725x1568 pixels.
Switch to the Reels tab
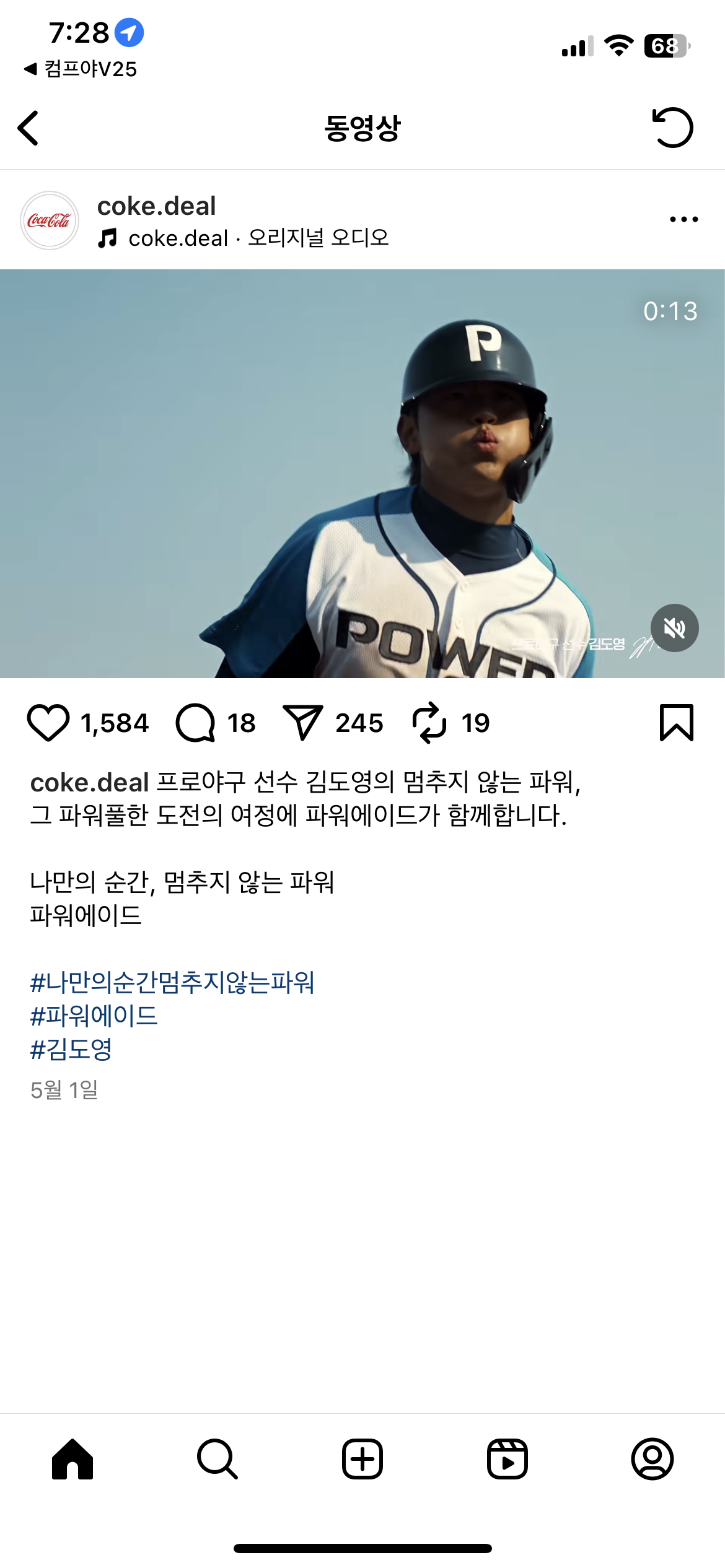[x=507, y=1459]
